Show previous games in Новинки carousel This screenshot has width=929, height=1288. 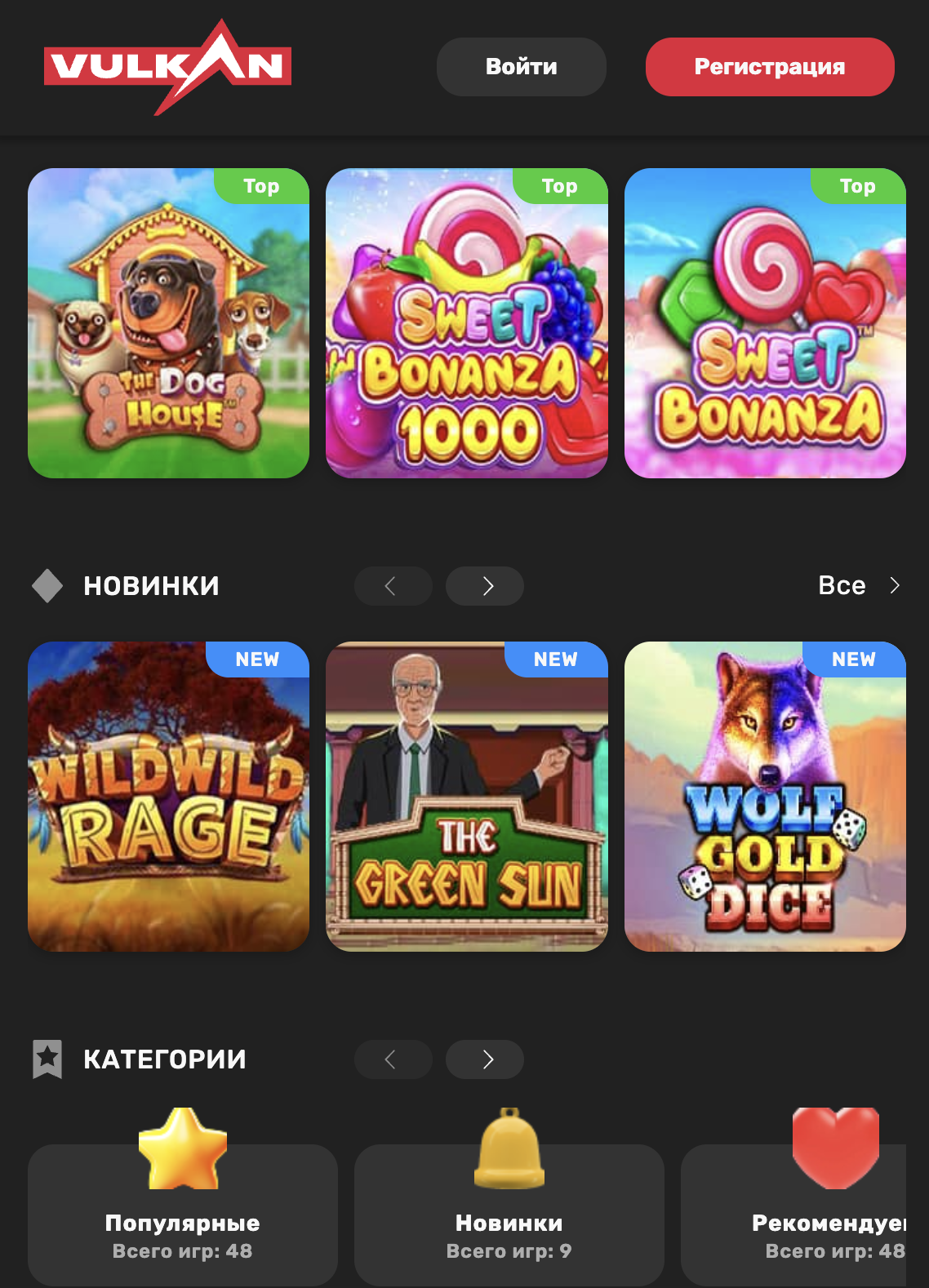click(393, 586)
